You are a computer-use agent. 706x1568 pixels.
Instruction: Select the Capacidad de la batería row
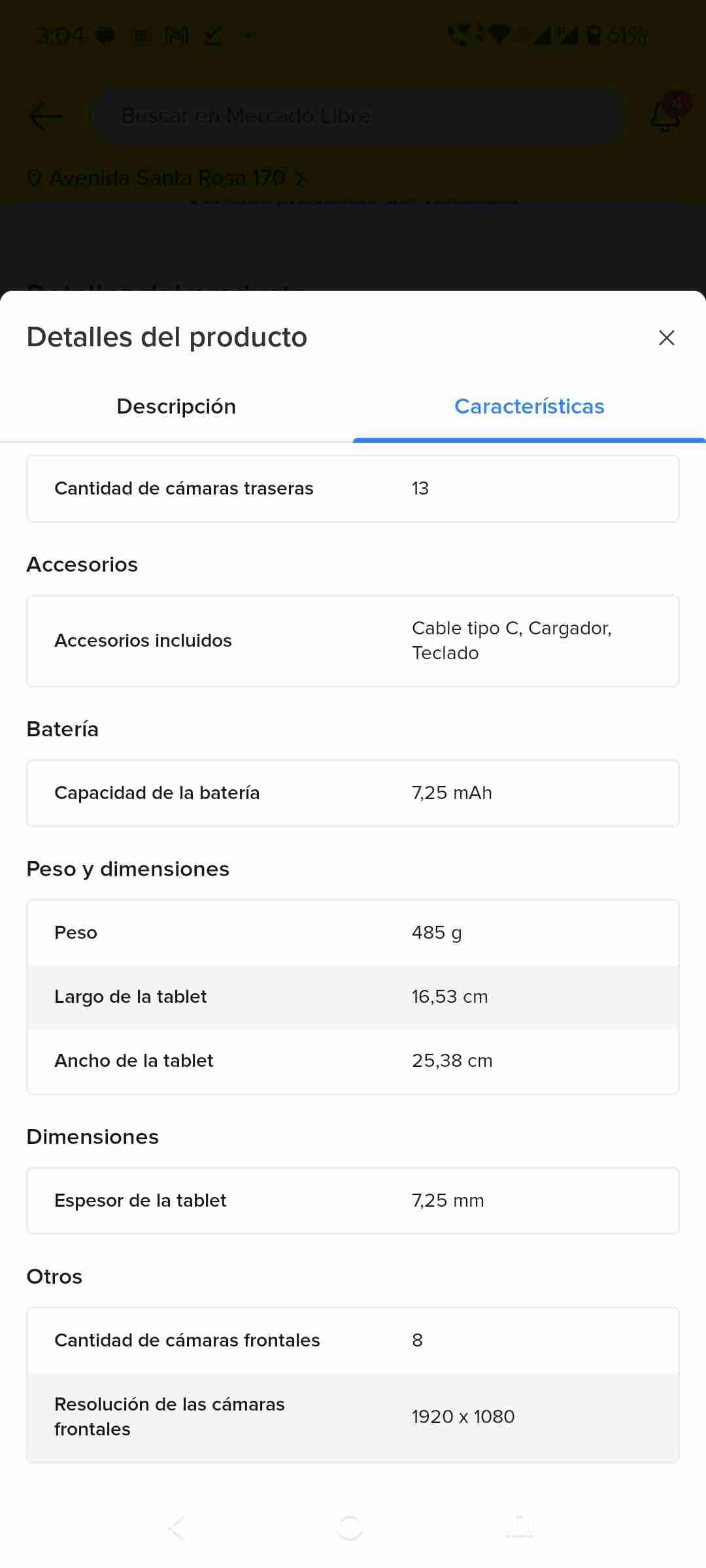[x=353, y=792]
